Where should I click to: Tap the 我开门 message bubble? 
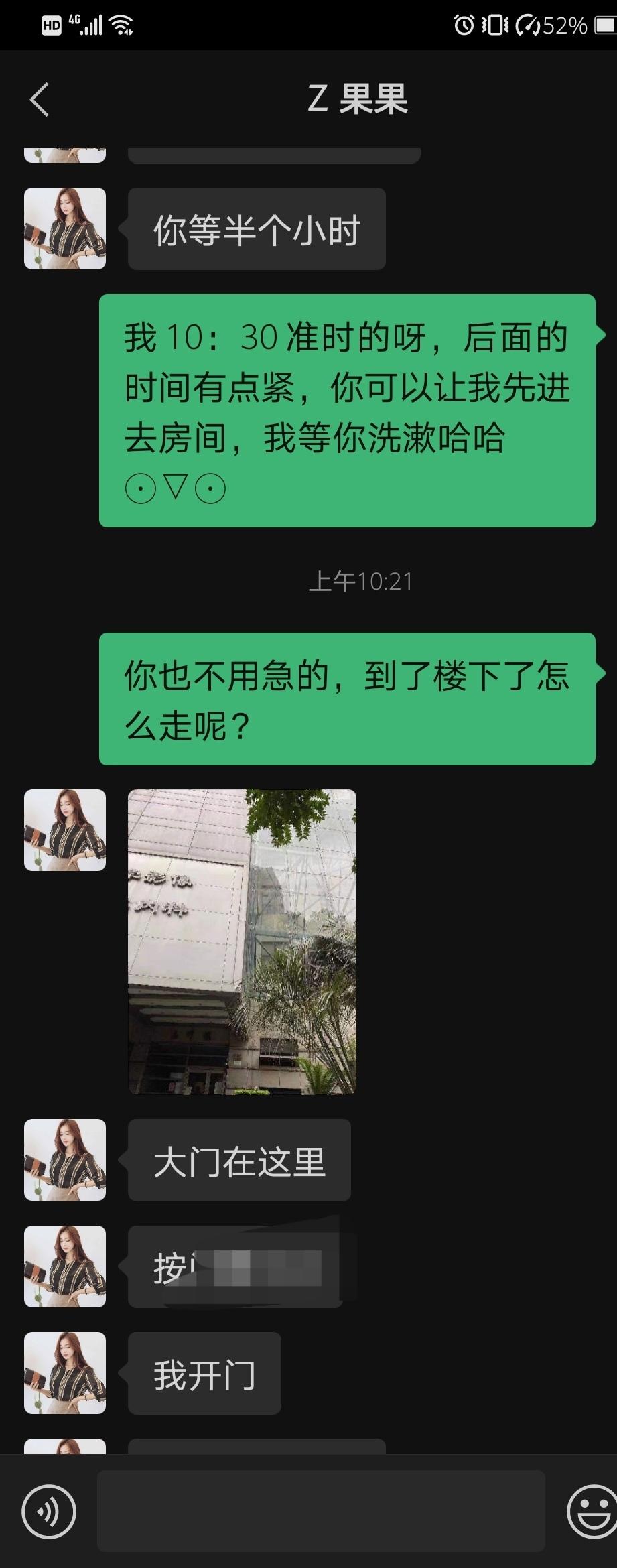click(x=204, y=1374)
